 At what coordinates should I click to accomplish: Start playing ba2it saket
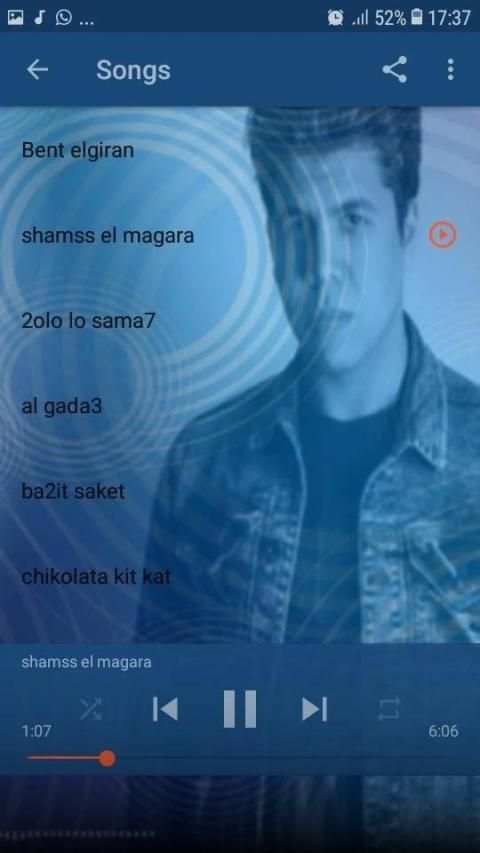240,491
